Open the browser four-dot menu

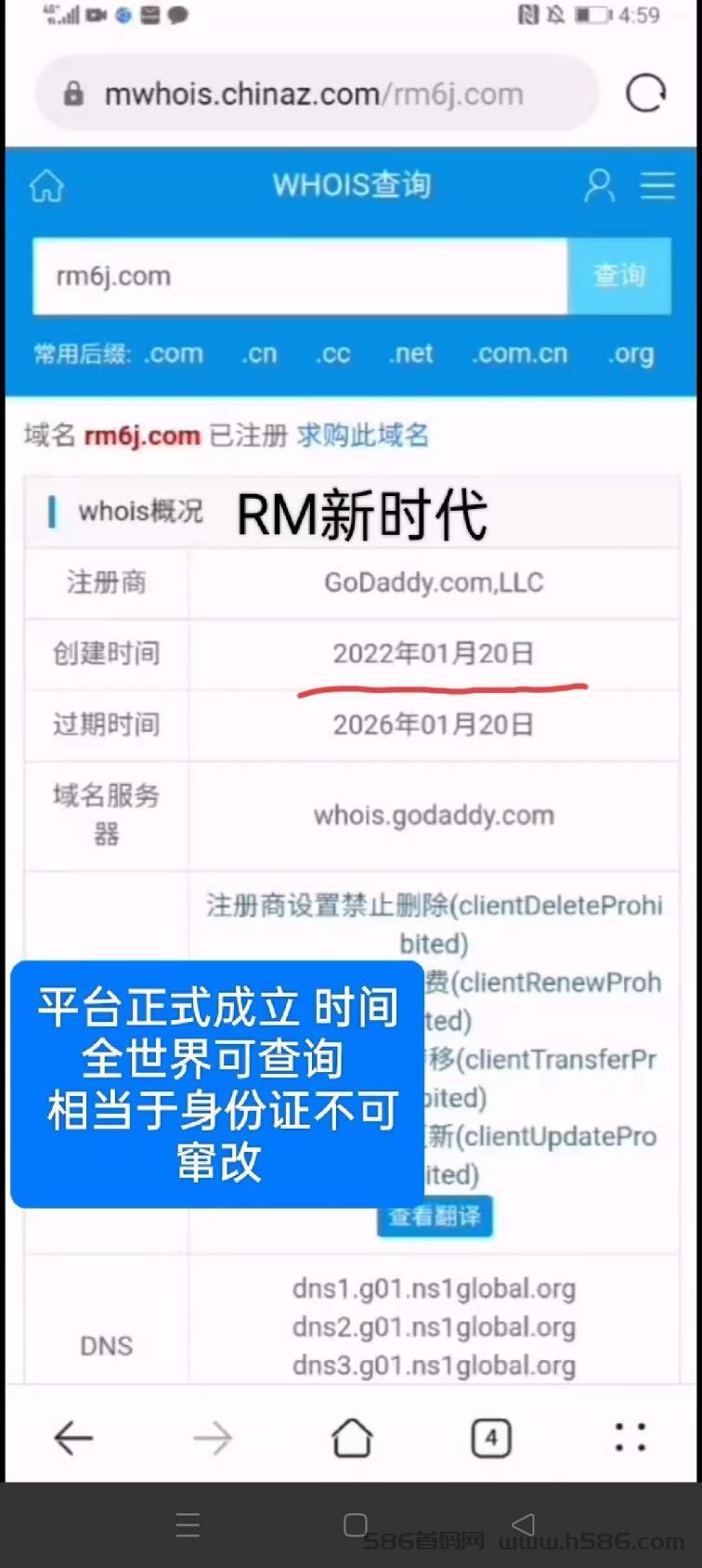[630, 1436]
